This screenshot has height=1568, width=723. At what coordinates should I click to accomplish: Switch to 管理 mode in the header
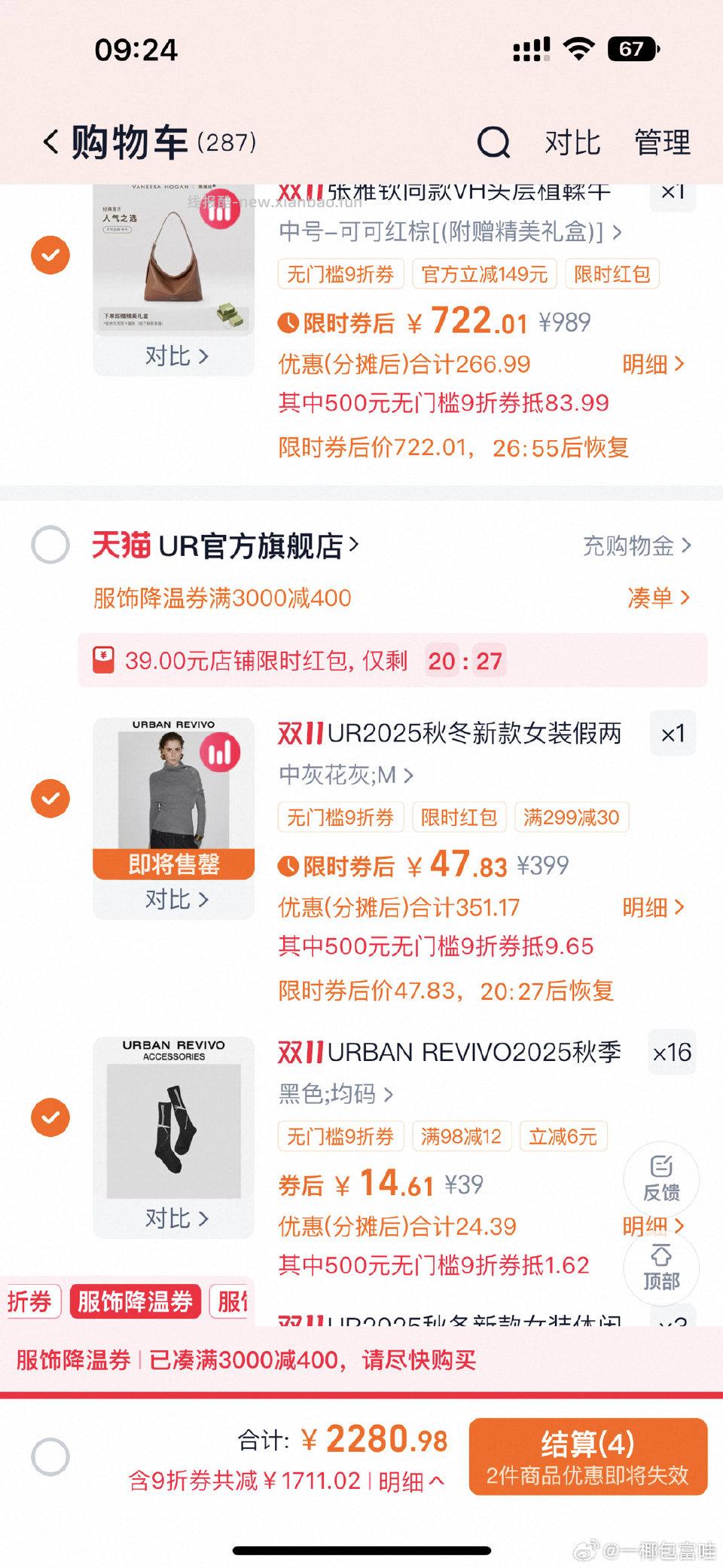click(x=661, y=142)
